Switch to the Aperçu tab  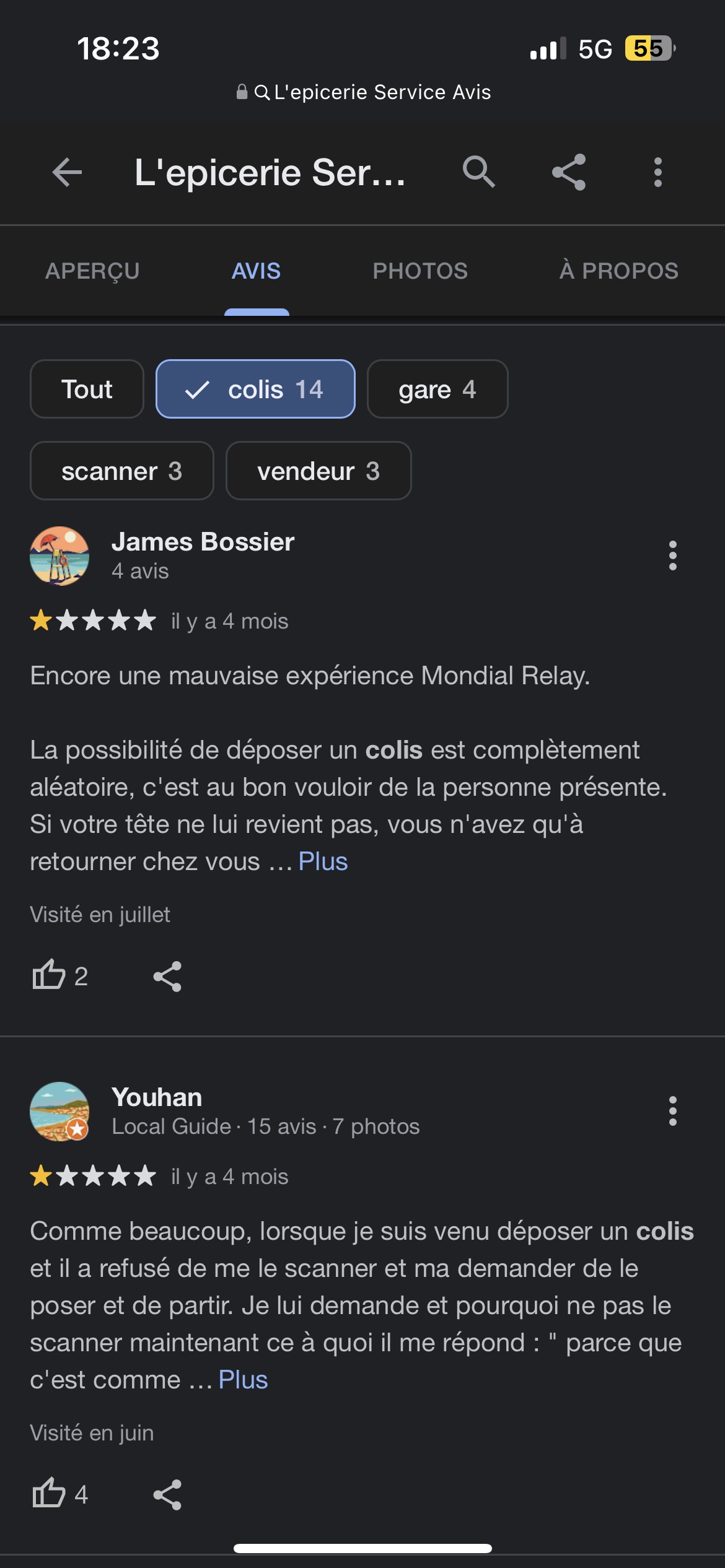(92, 271)
